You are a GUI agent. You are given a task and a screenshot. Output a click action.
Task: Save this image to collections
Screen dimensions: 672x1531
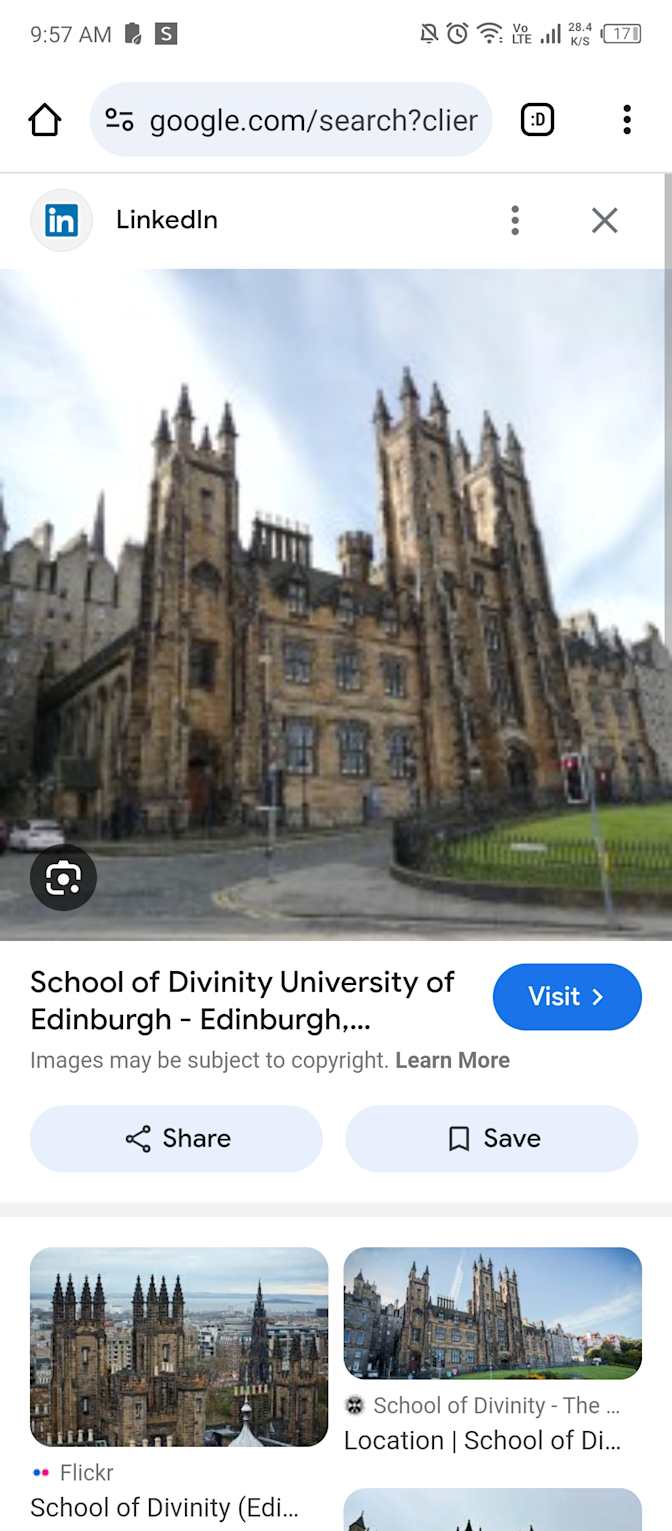[x=492, y=1138]
